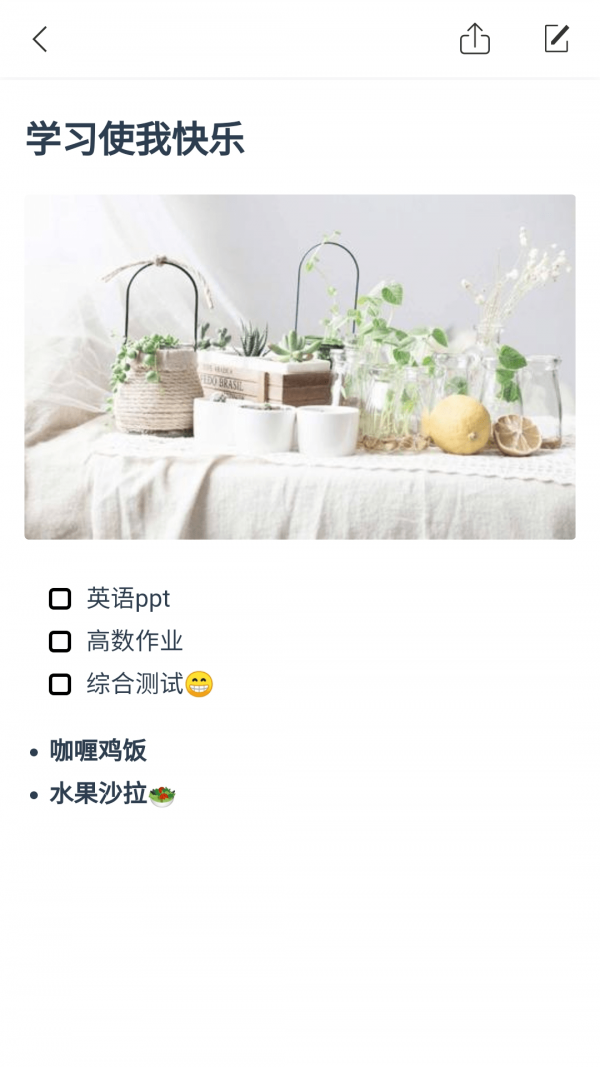Image resolution: width=600 pixels, height=1067 pixels.
Task: Tick the 高数作业 checkbox
Action: click(60, 641)
